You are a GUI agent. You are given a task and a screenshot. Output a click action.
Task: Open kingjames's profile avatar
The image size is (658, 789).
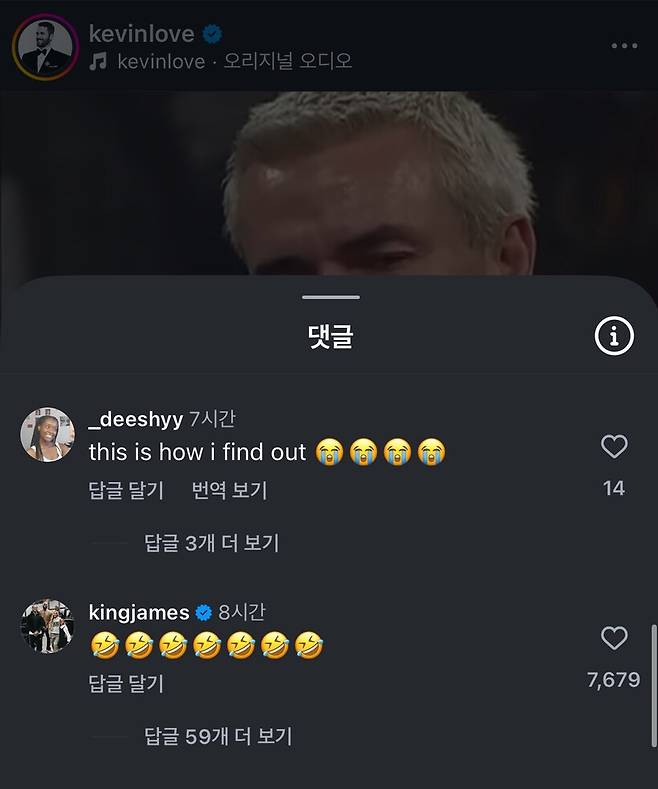(x=47, y=626)
